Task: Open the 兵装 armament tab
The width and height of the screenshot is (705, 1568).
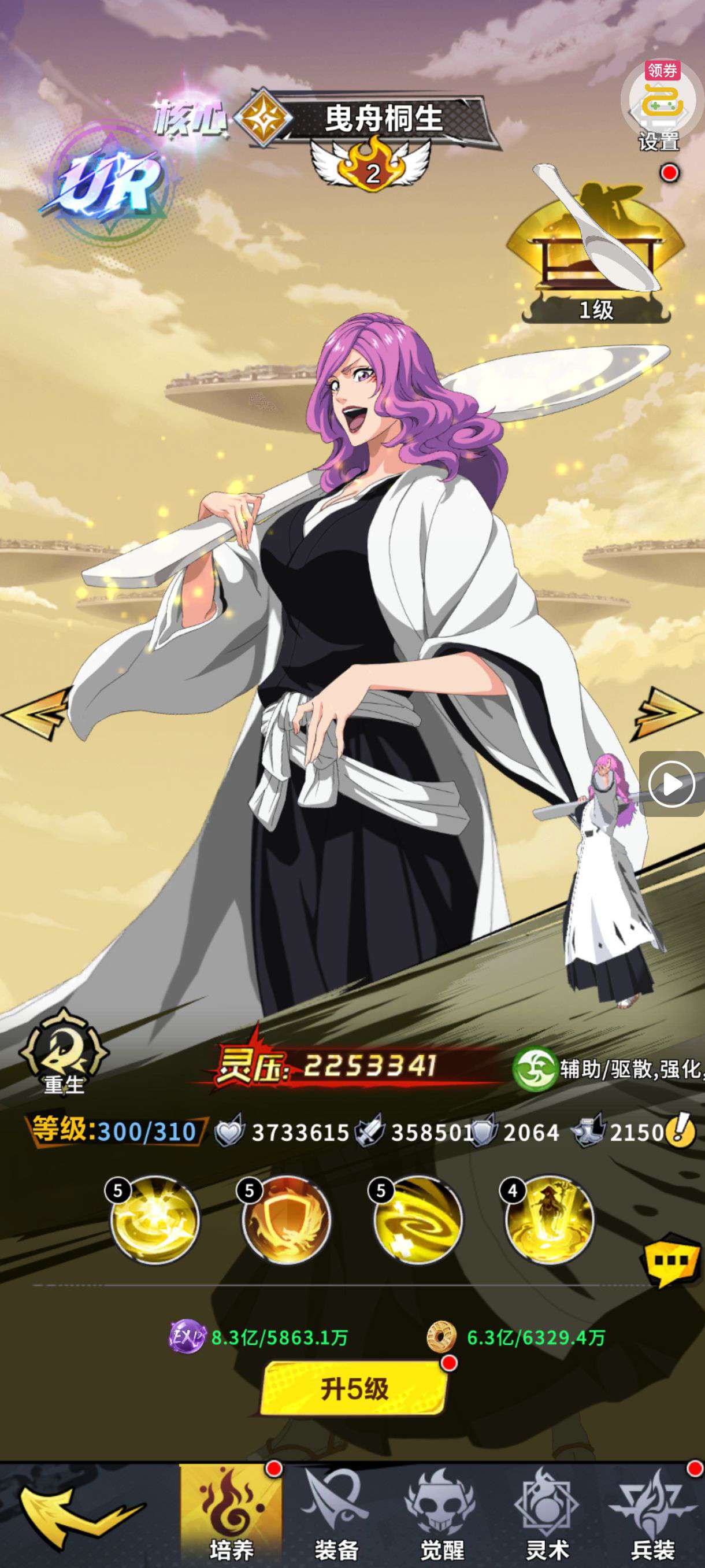Action: pyautogui.click(x=652, y=1515)
